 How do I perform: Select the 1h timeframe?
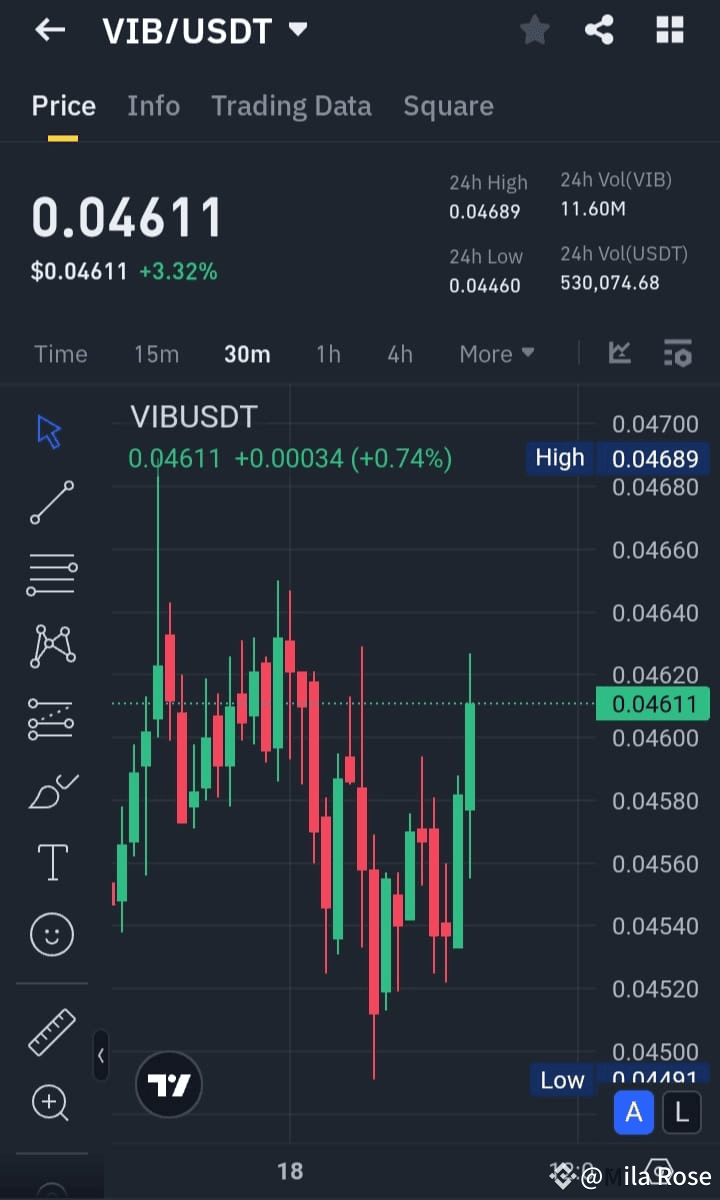(x=328, y=353)
